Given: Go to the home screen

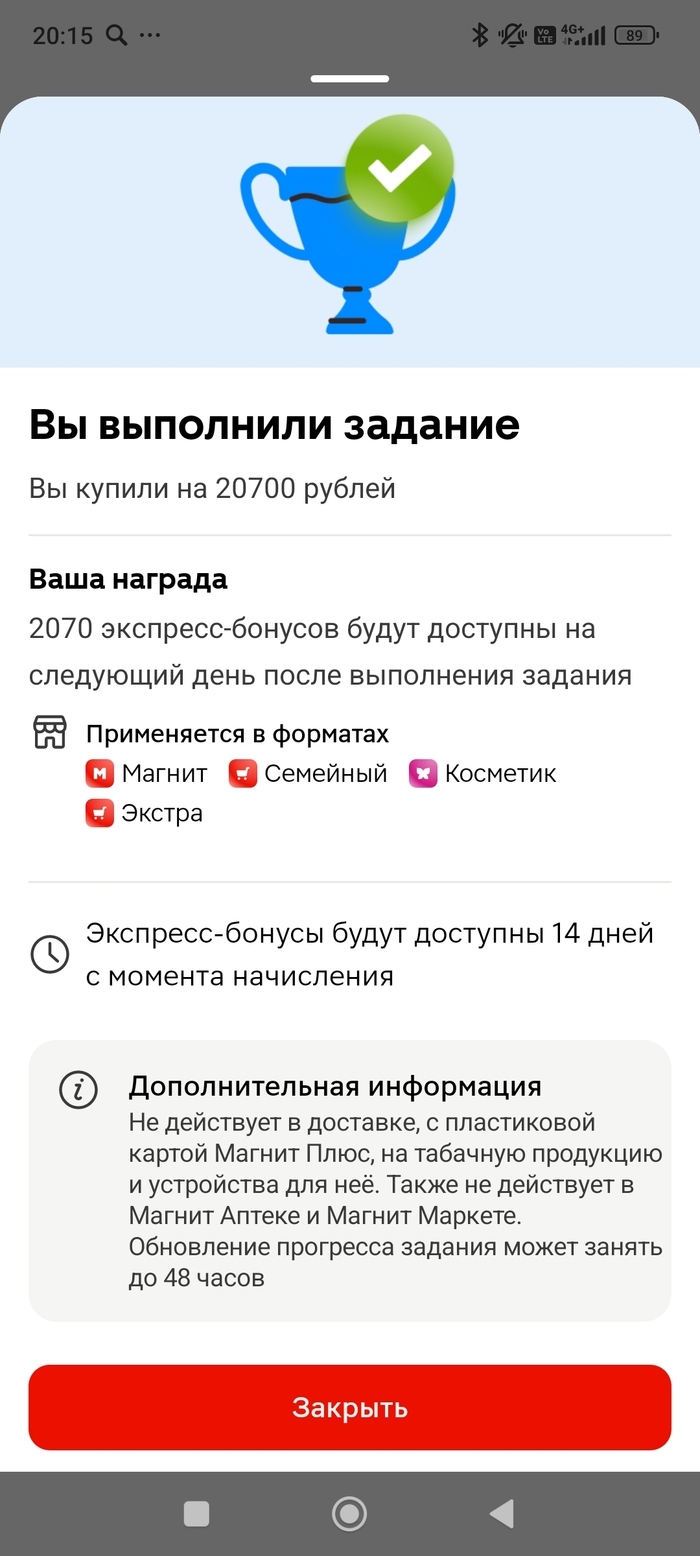Looking at the screenshot, I should click(349, 1514).
